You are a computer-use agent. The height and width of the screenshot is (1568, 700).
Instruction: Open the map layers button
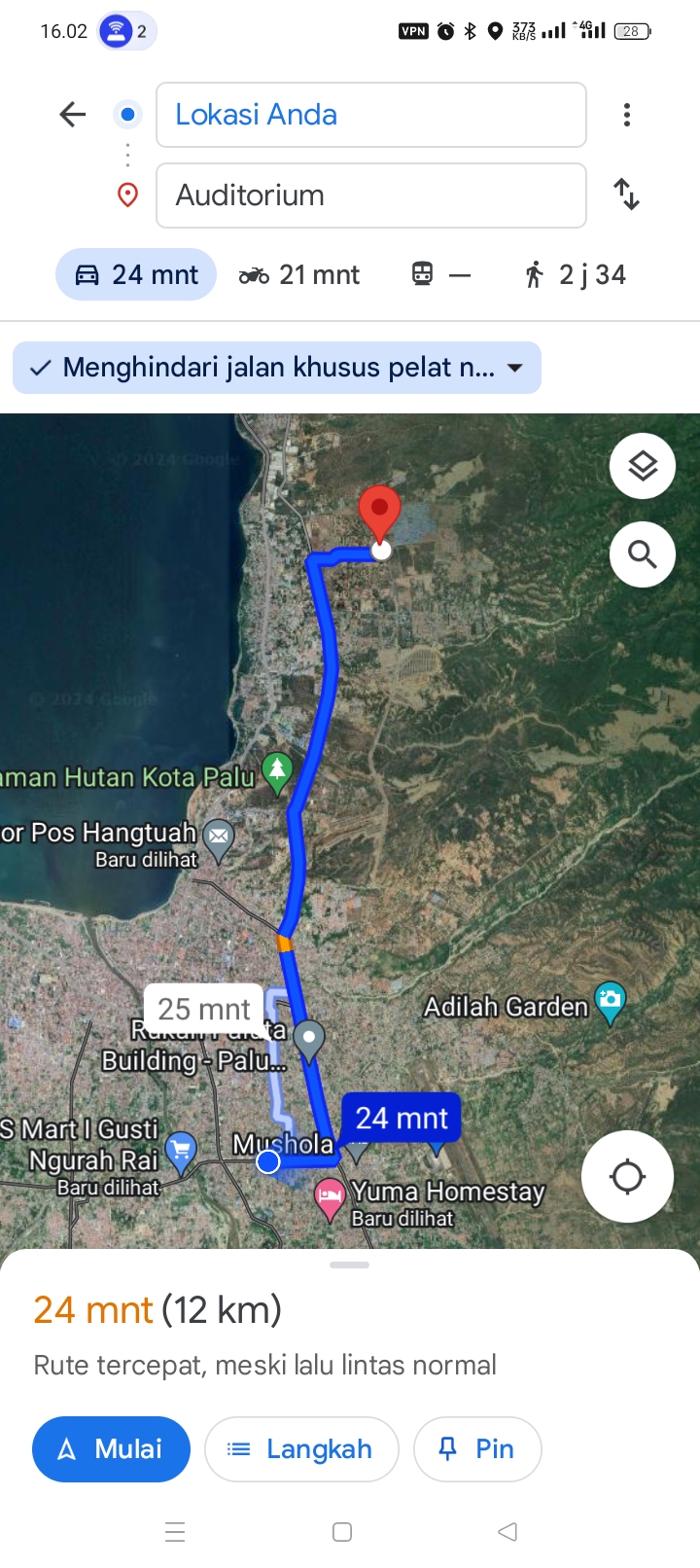click(x=643, y=466)
